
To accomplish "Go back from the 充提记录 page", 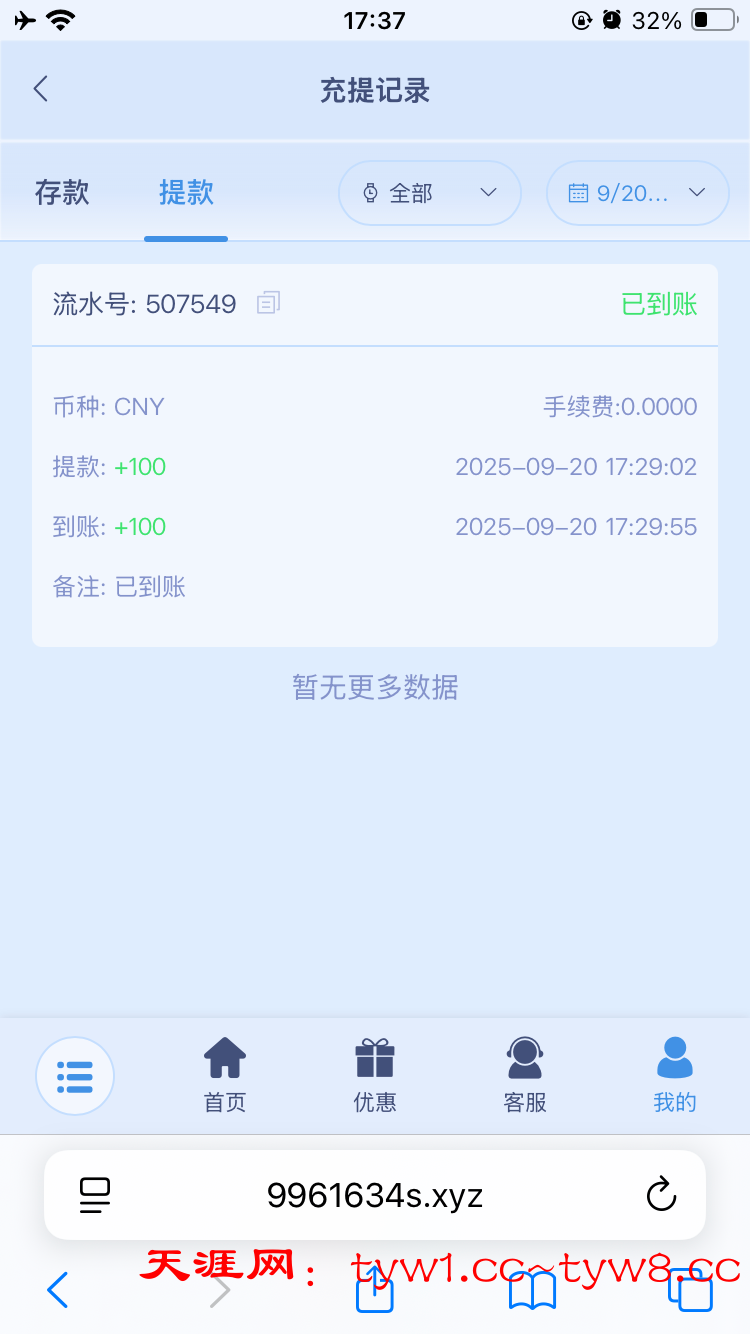I will click(41, 89).
